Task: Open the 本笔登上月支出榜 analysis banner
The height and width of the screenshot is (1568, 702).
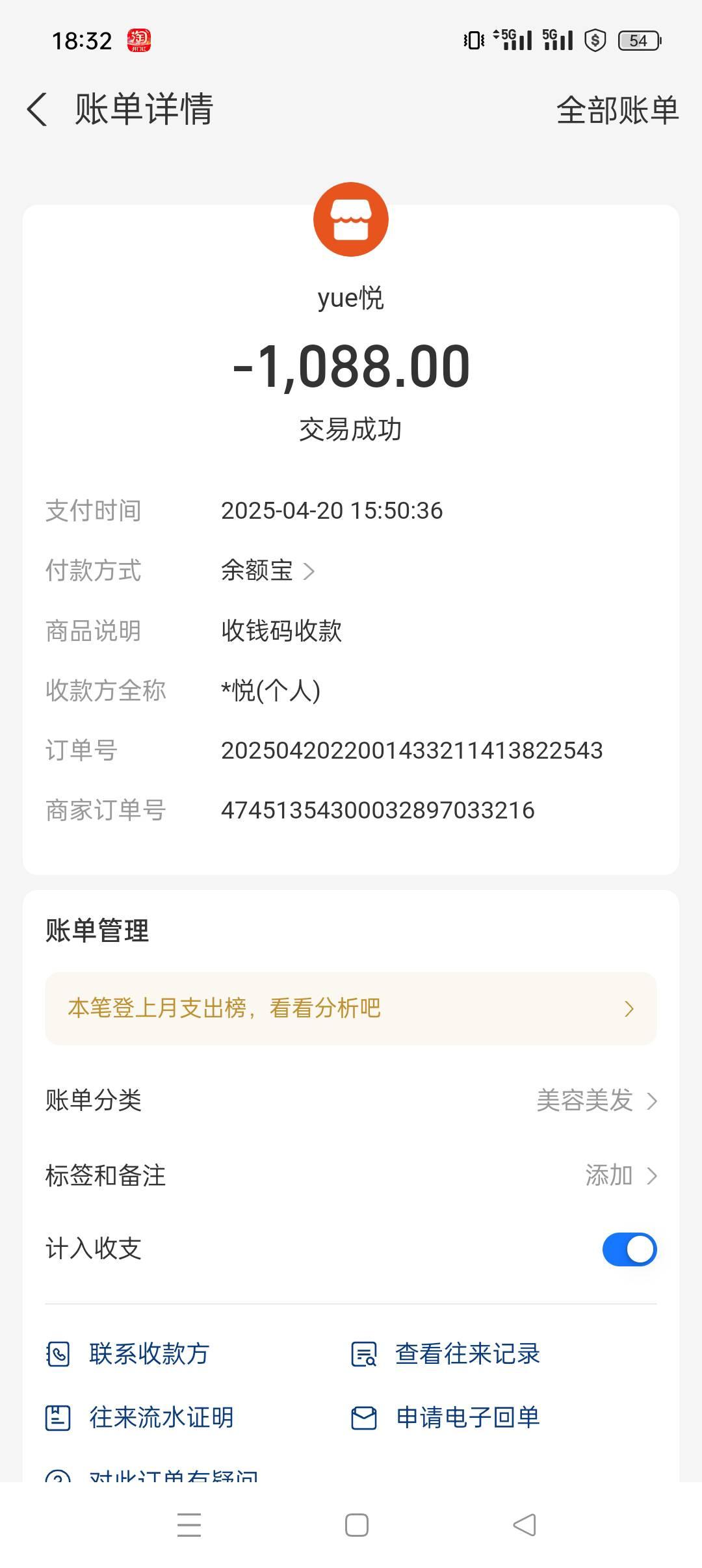Action: [x=351, y=1008]
